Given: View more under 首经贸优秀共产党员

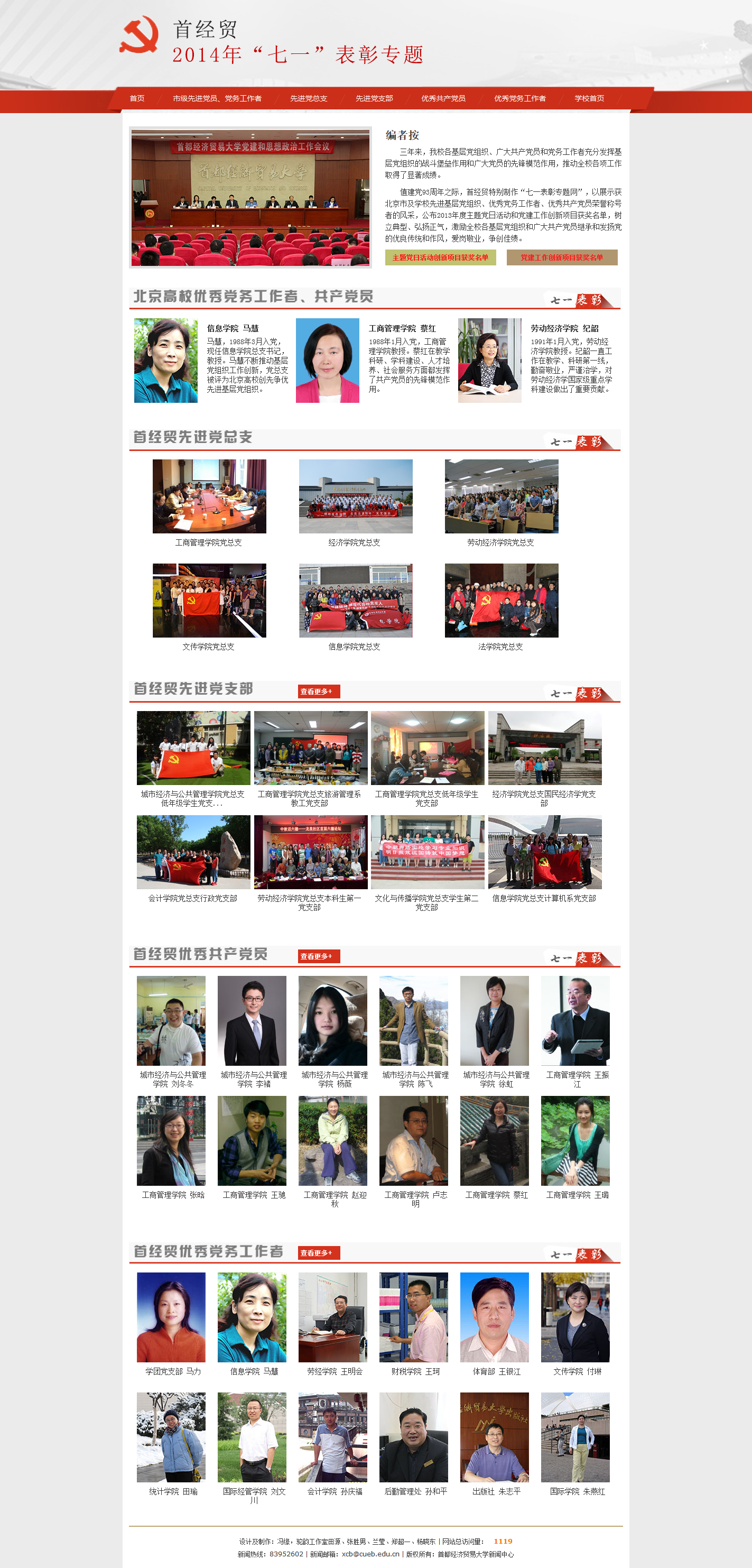Looking at the screenshot, I should 318,956.
